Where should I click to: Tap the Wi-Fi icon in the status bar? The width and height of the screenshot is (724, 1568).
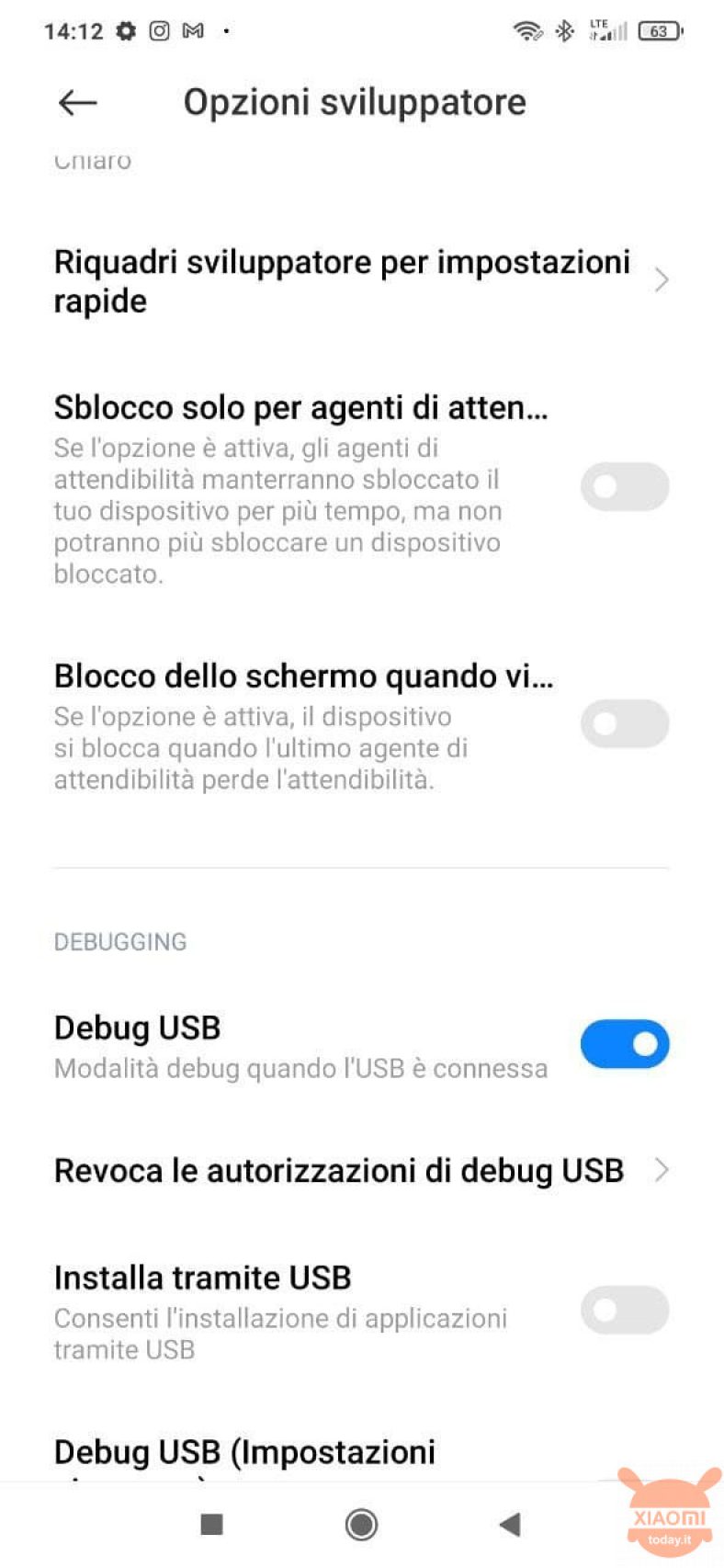click(x=526, y=29)
